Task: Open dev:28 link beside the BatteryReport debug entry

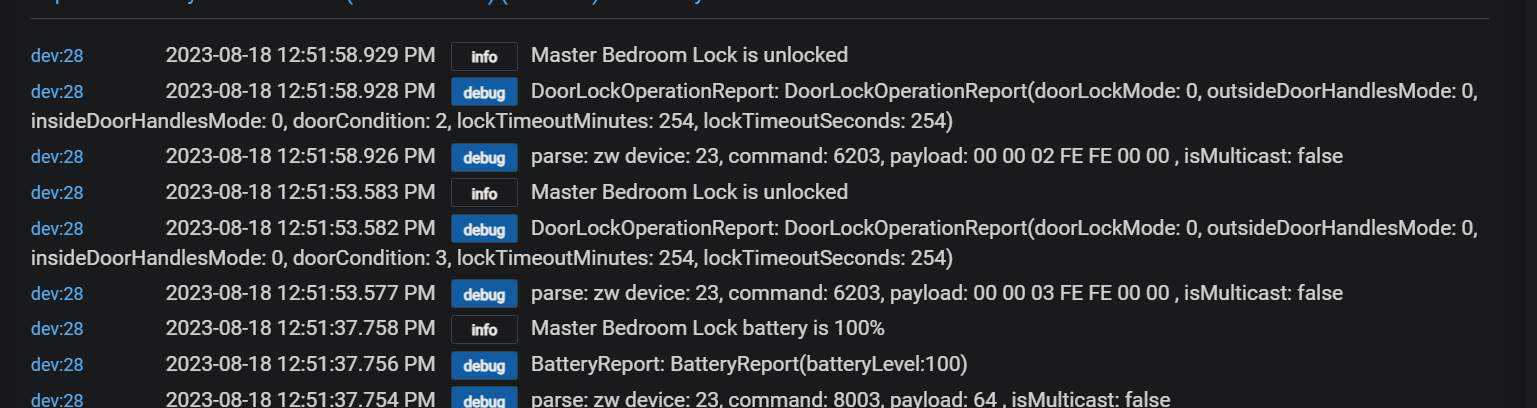Action: (x=57, y=365)
